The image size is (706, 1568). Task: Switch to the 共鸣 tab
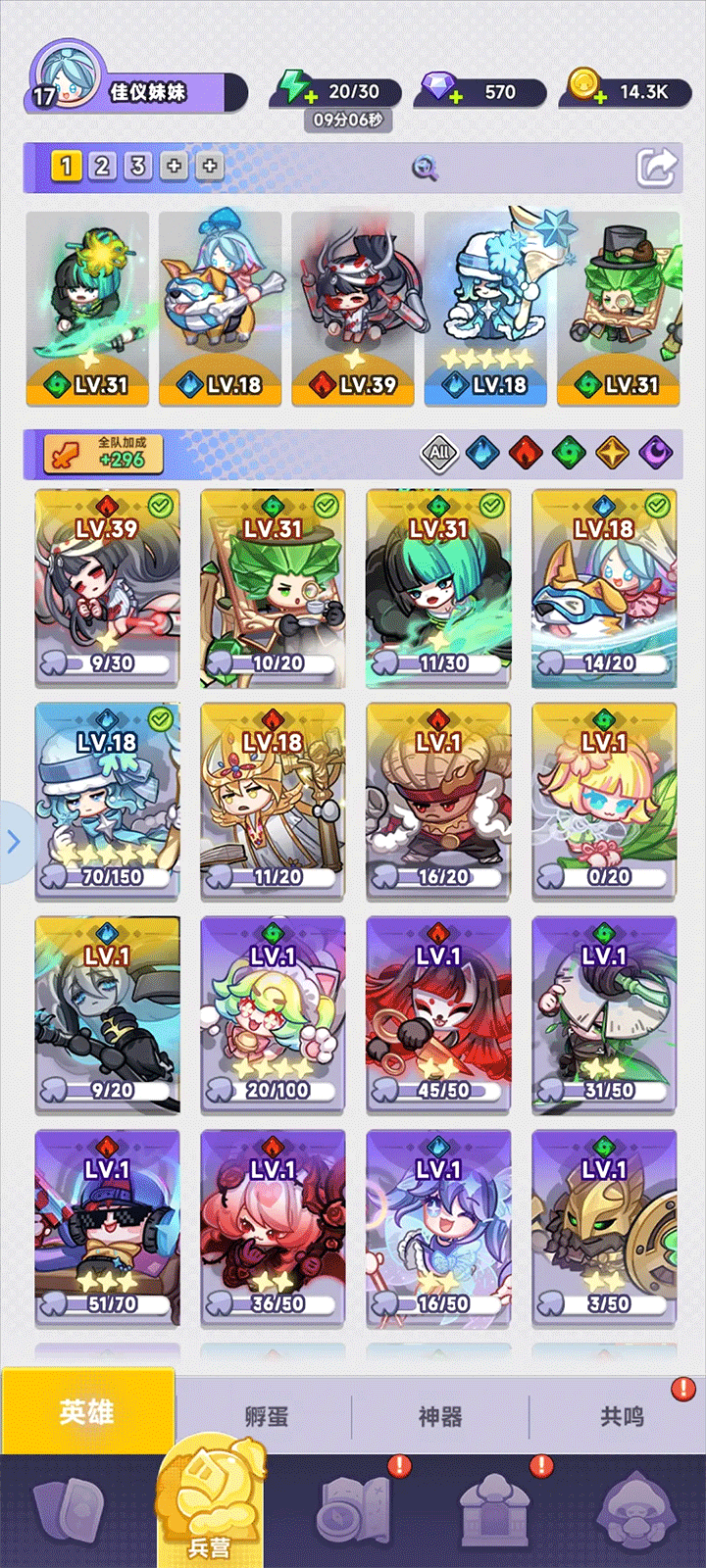622,1416
